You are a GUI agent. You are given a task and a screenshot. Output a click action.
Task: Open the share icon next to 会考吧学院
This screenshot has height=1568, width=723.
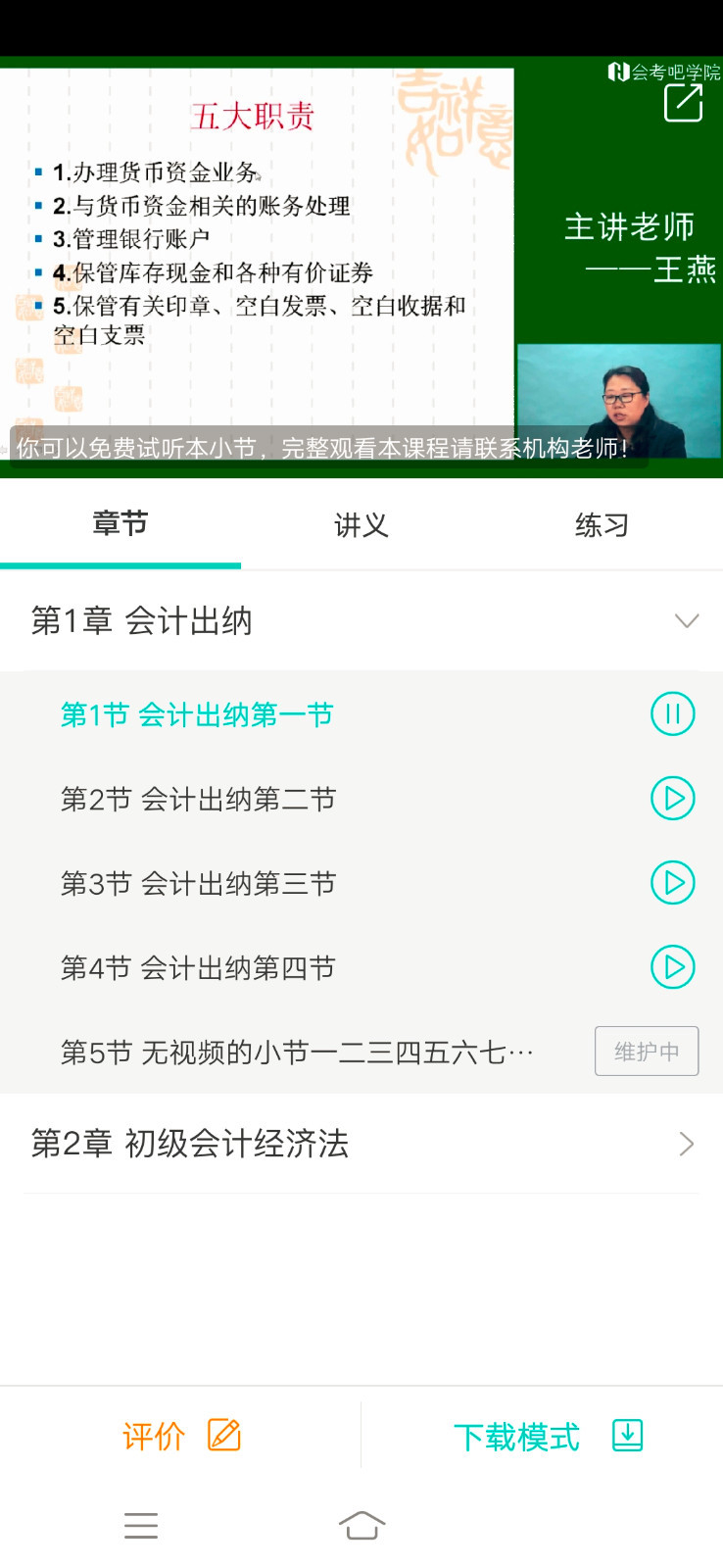pyautogui.click(x=684, y=102)
